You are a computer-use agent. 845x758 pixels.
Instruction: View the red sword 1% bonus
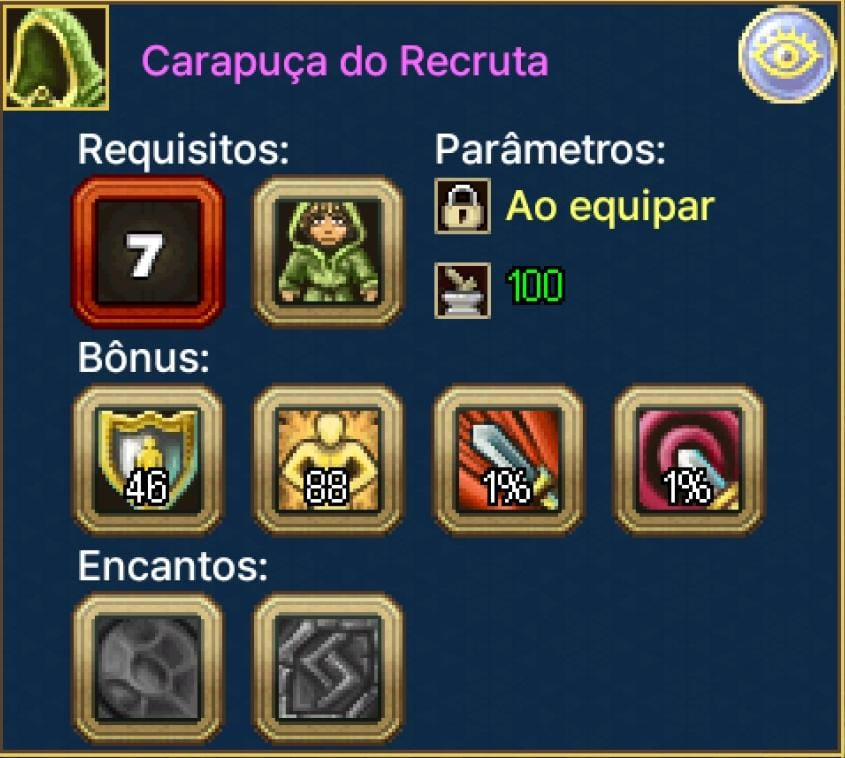[508, 461]
